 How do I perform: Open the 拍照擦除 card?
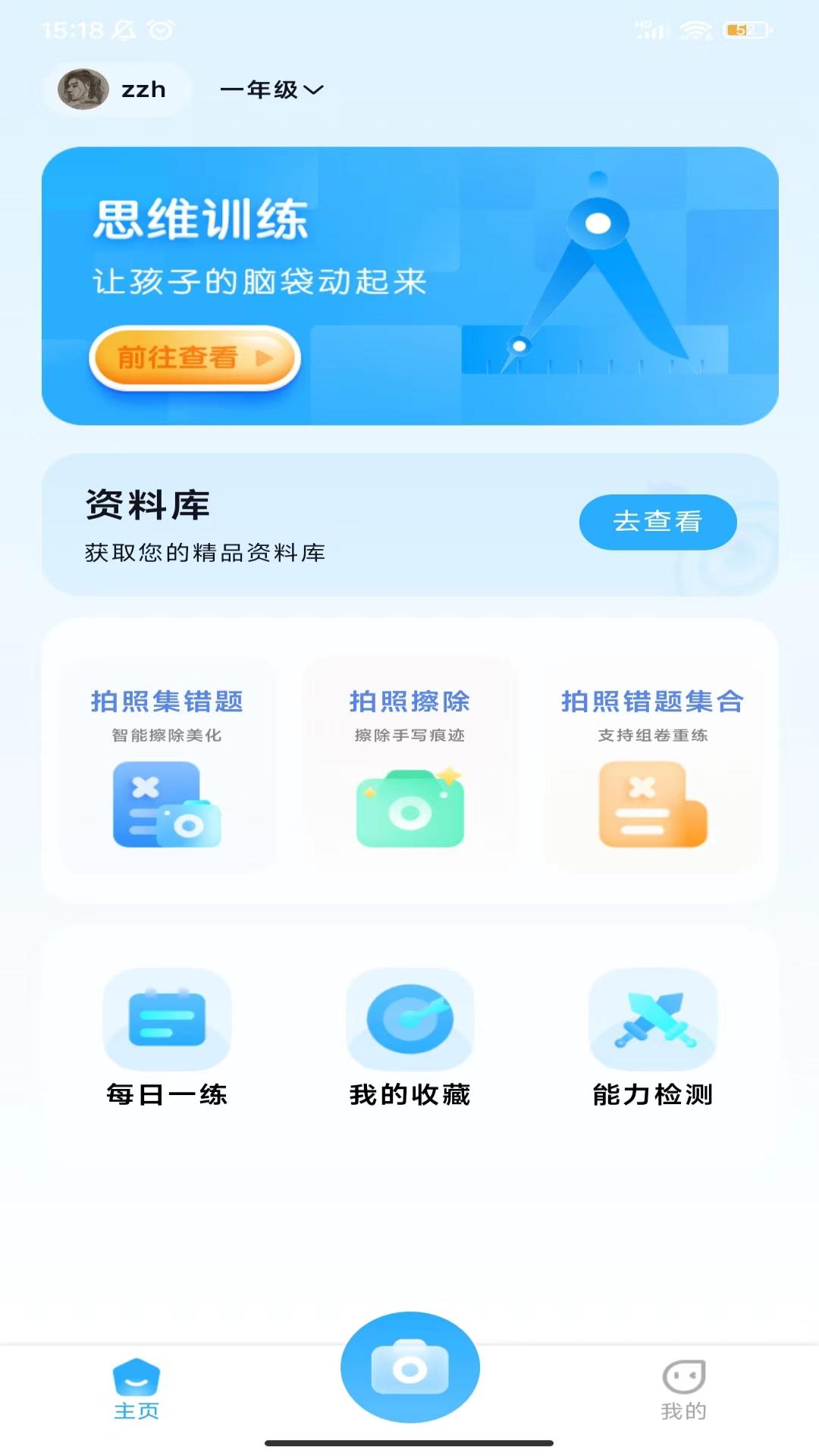[x=409, y=766]
